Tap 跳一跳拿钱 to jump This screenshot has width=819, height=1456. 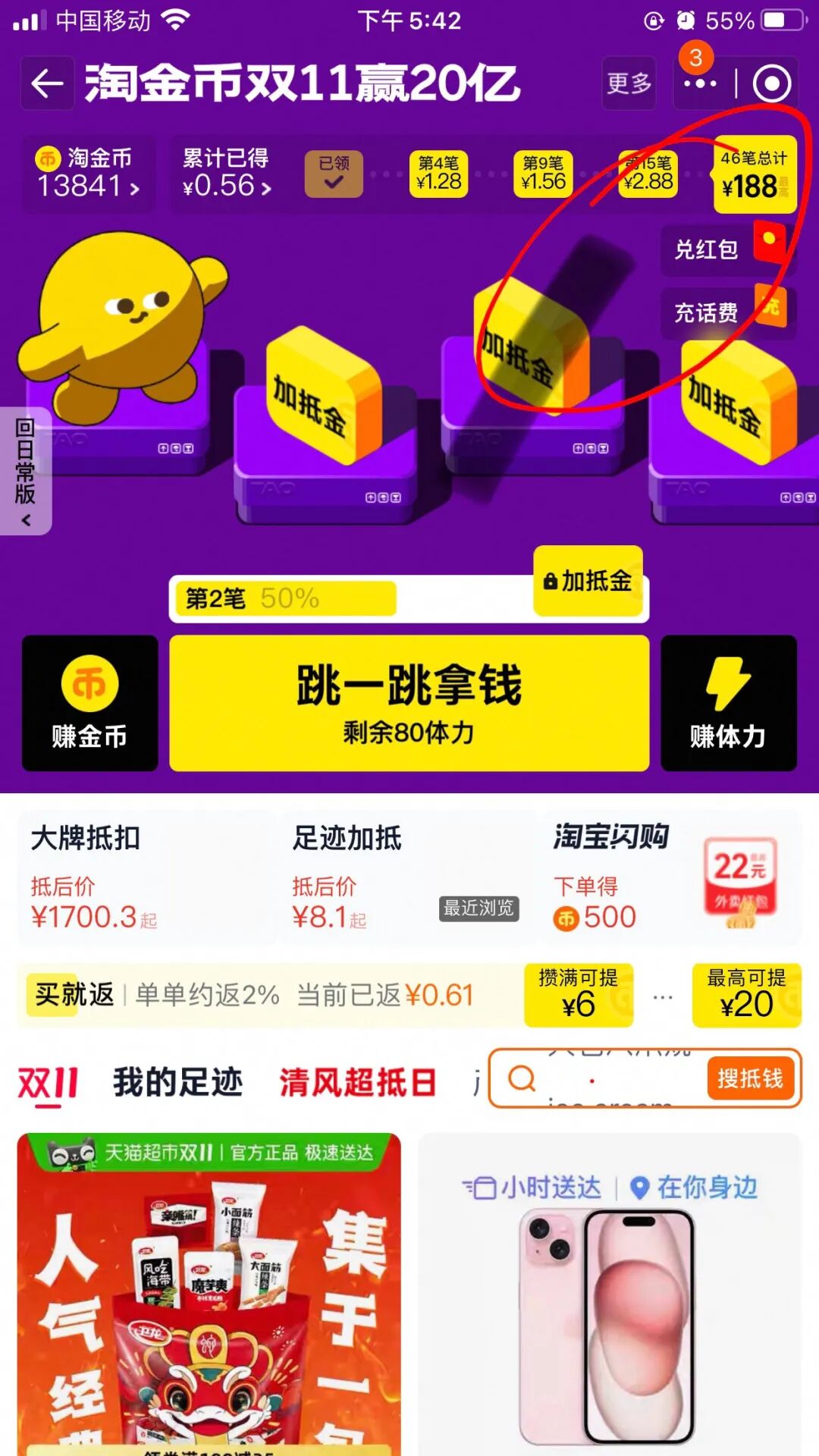coord(409,703)
